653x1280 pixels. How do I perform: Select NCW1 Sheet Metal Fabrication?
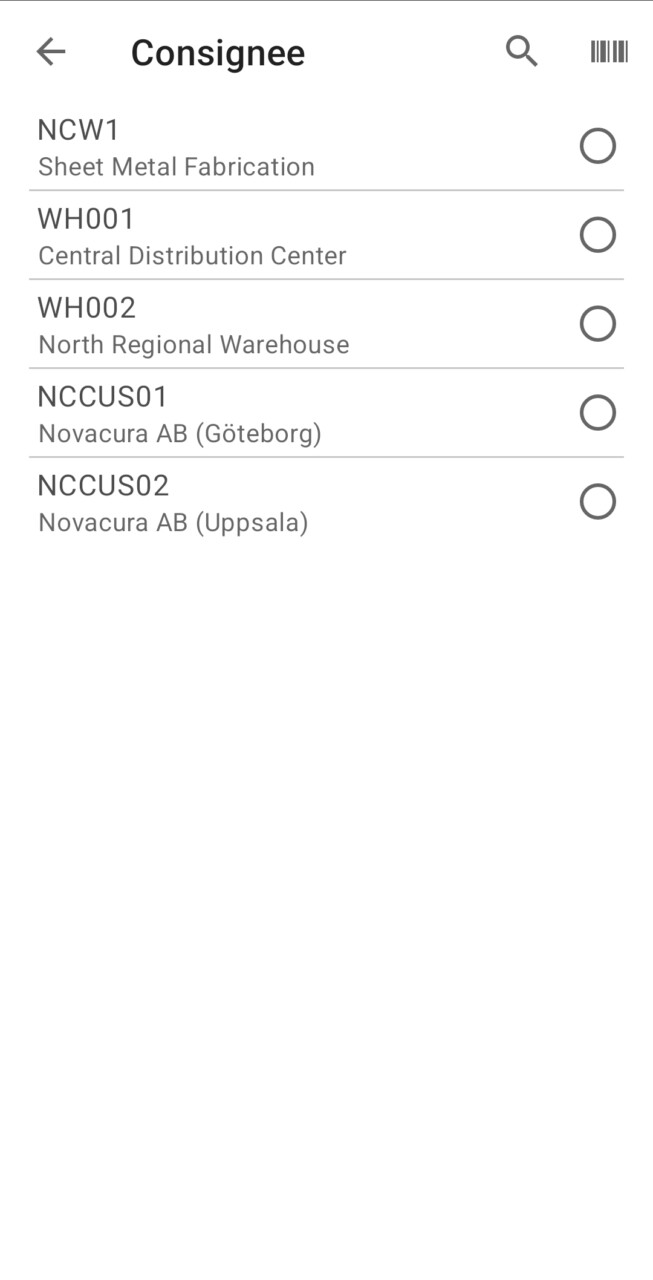click(x=597, y=147)
